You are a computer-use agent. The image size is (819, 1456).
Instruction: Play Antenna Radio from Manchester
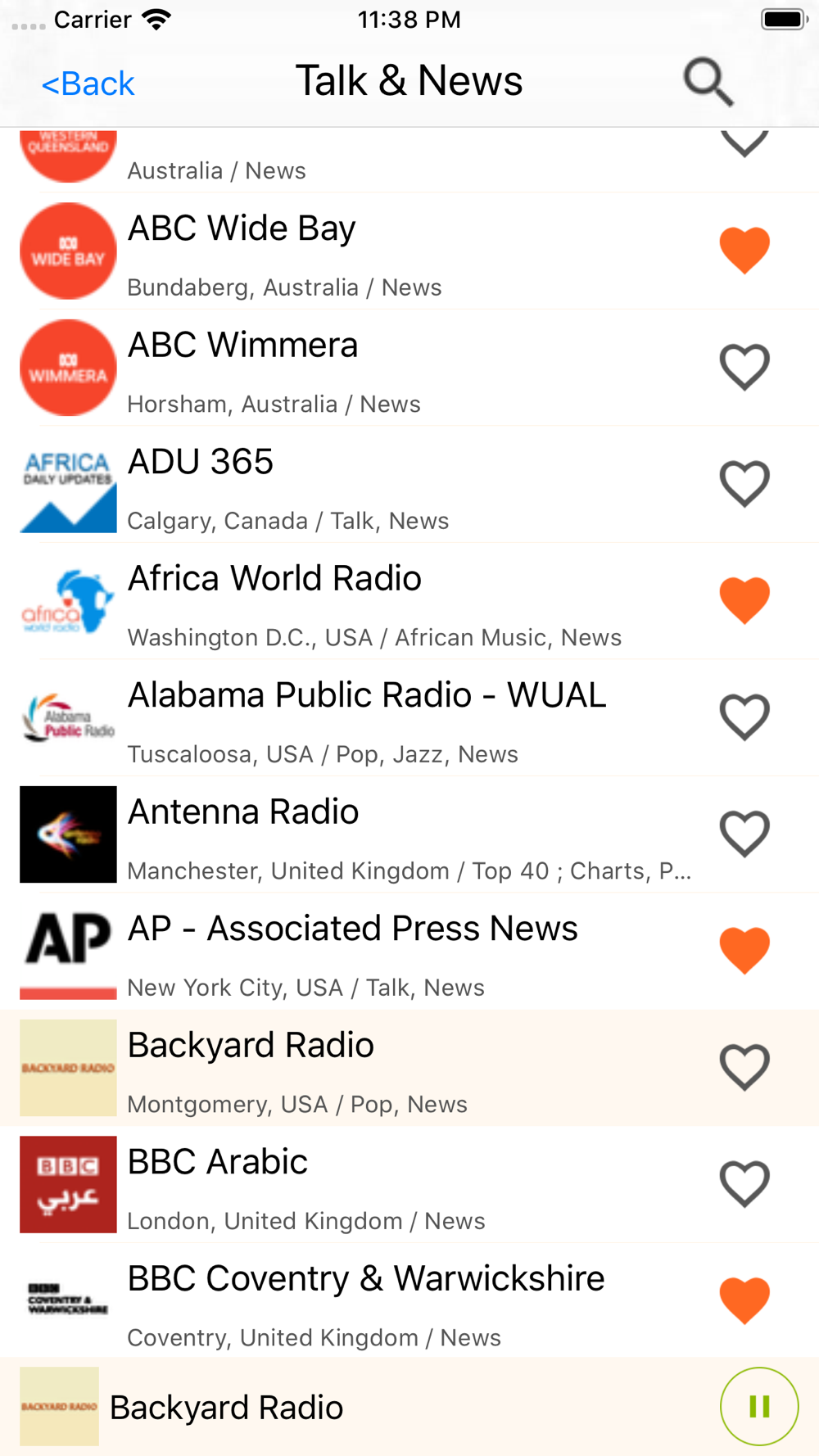(409, 834)
